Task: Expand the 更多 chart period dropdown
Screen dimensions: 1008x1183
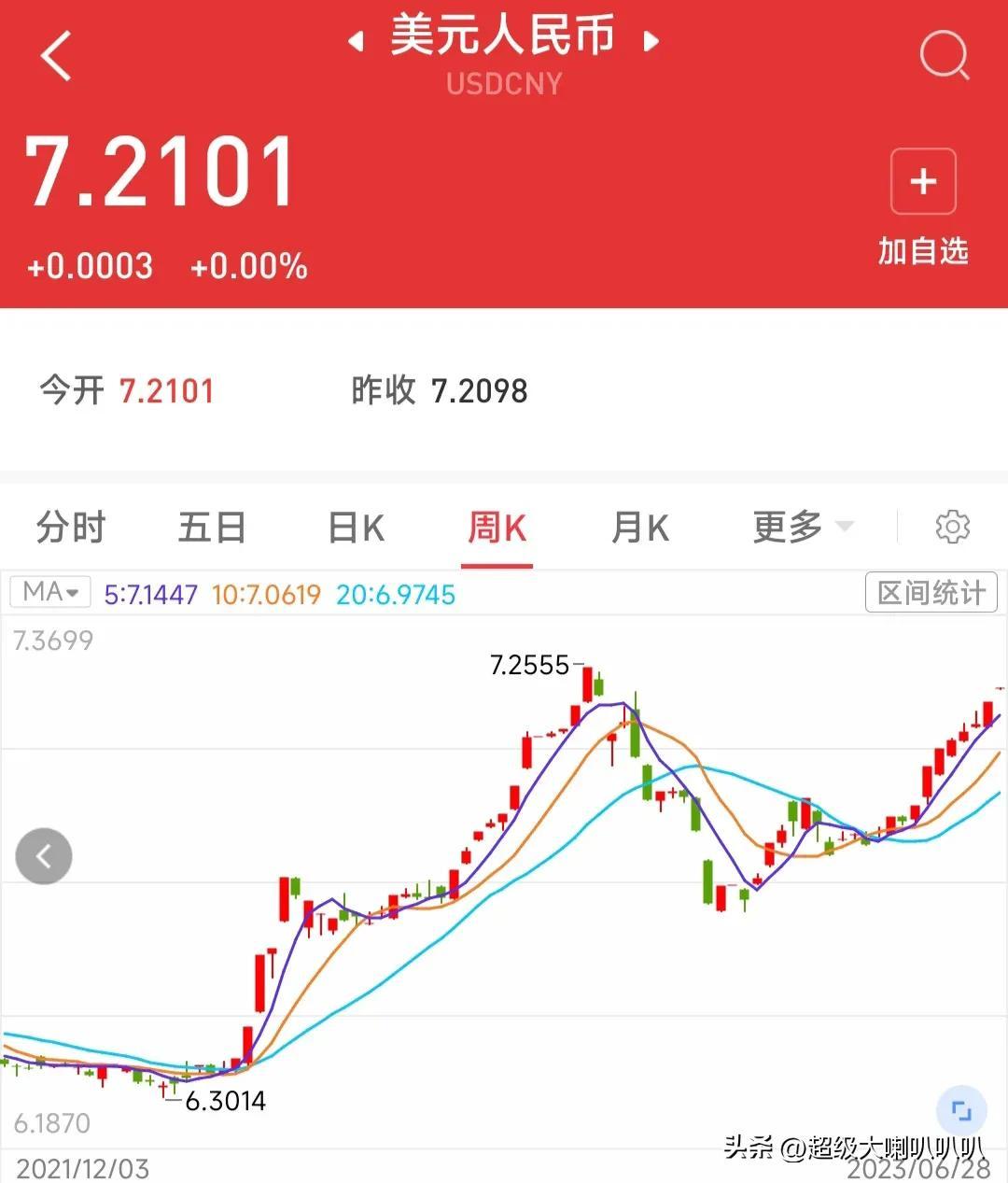Action: [x=802, y=528]
